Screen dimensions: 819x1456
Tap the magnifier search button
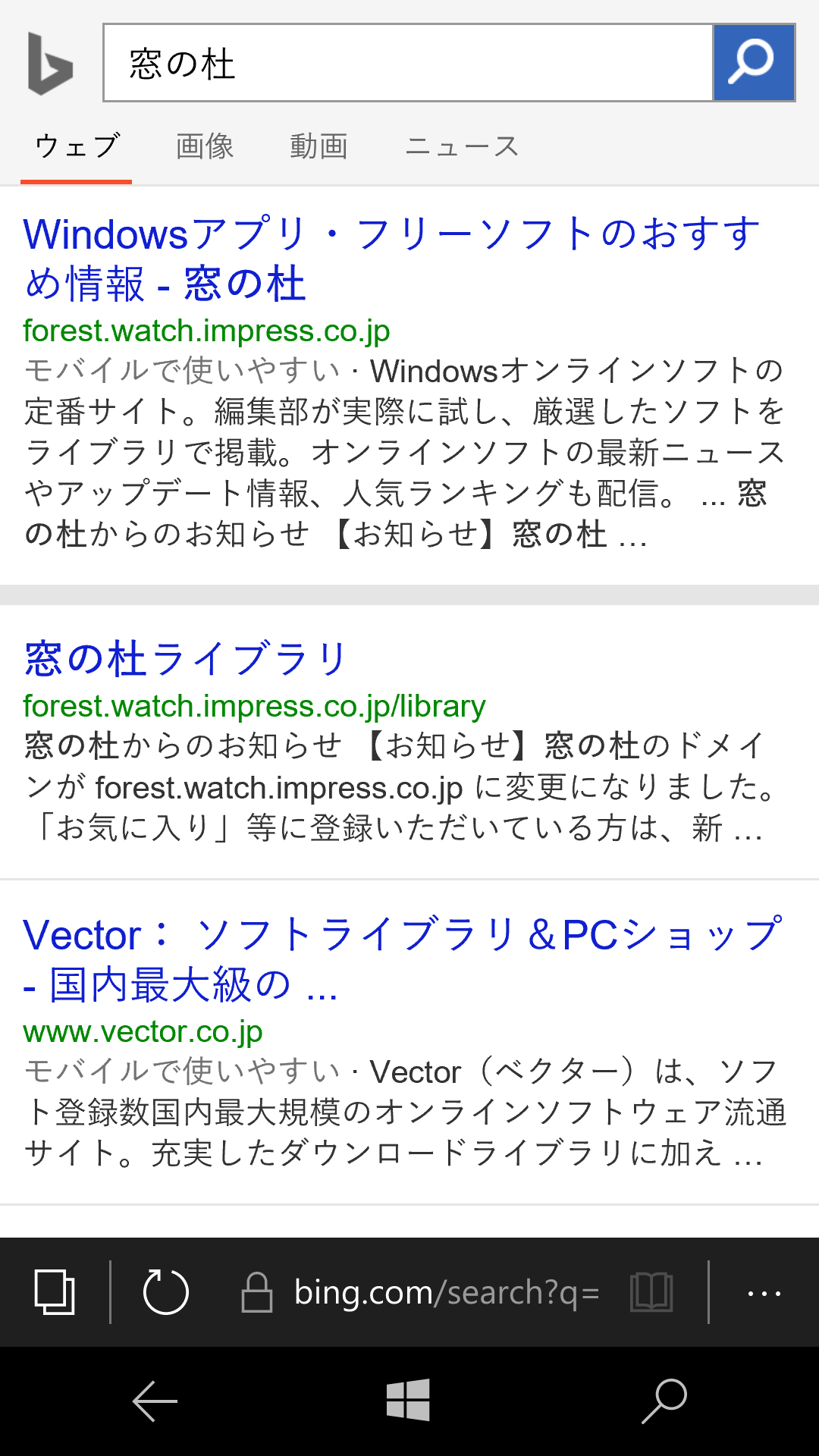[x=753, y=63]
